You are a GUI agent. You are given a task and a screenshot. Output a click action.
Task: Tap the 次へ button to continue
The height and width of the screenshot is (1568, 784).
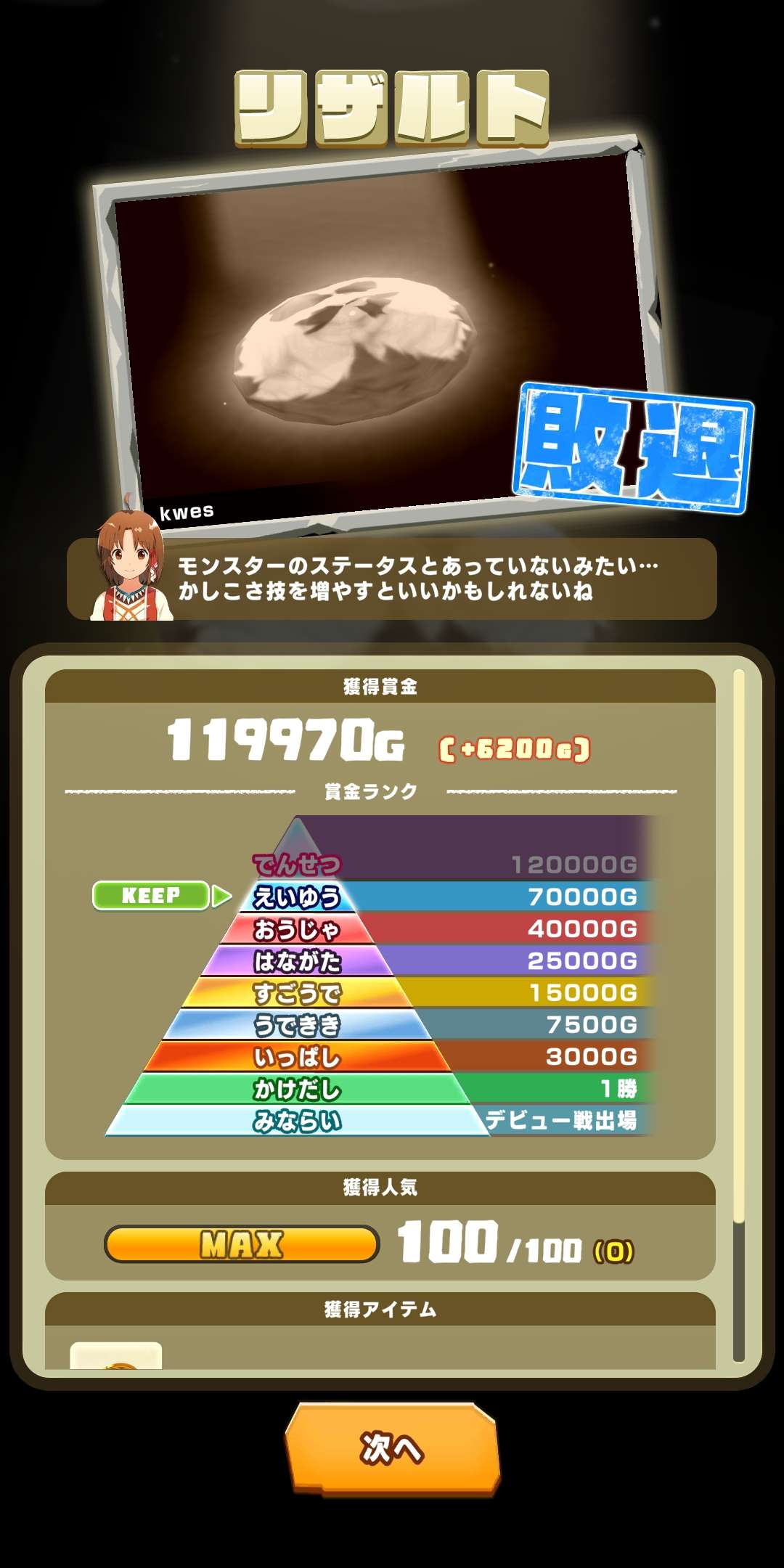(x=392, y=1448)
